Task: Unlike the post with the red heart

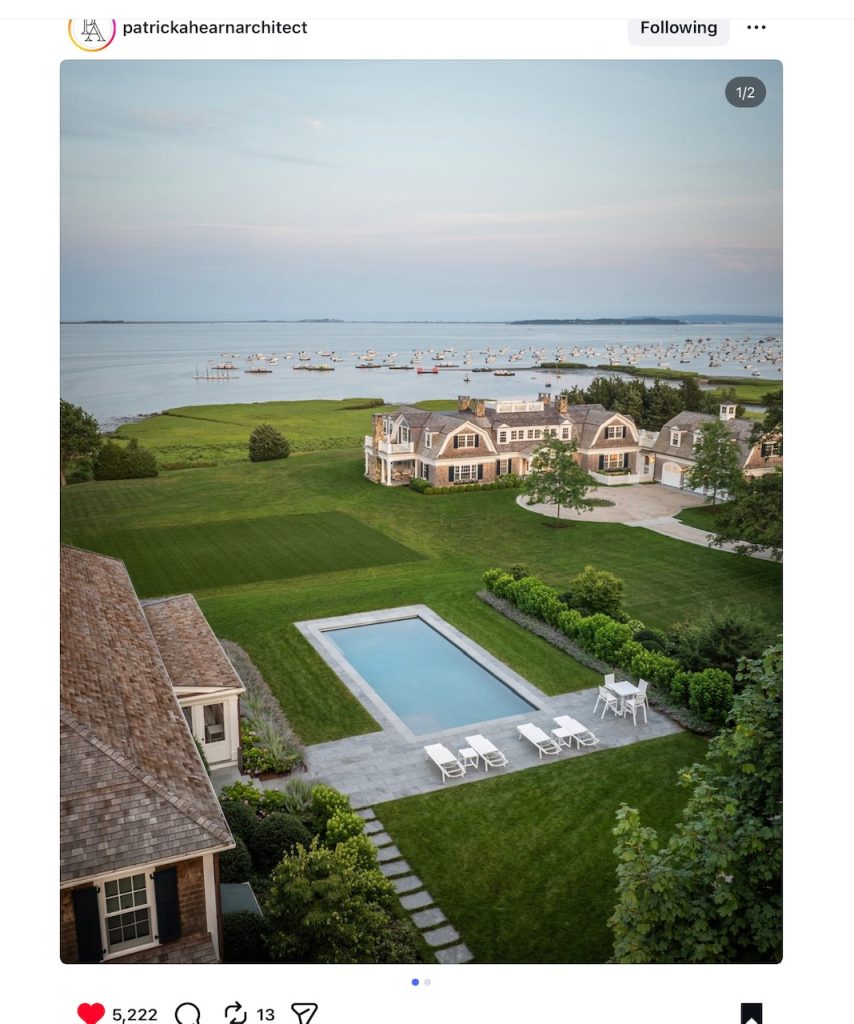Action: click(x=91, y=1013)
